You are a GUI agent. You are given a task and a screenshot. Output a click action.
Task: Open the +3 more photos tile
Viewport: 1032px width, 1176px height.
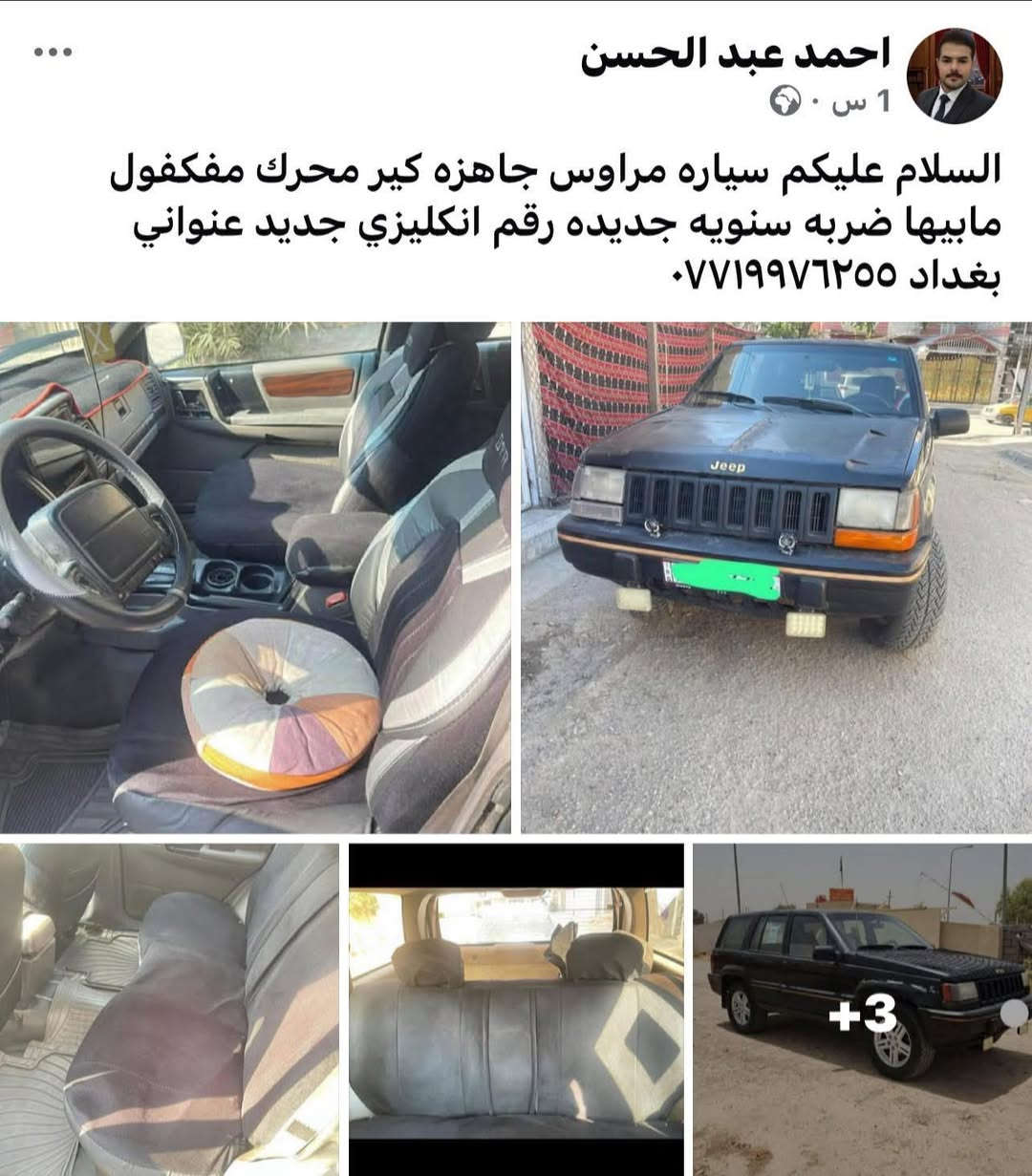862,1009
